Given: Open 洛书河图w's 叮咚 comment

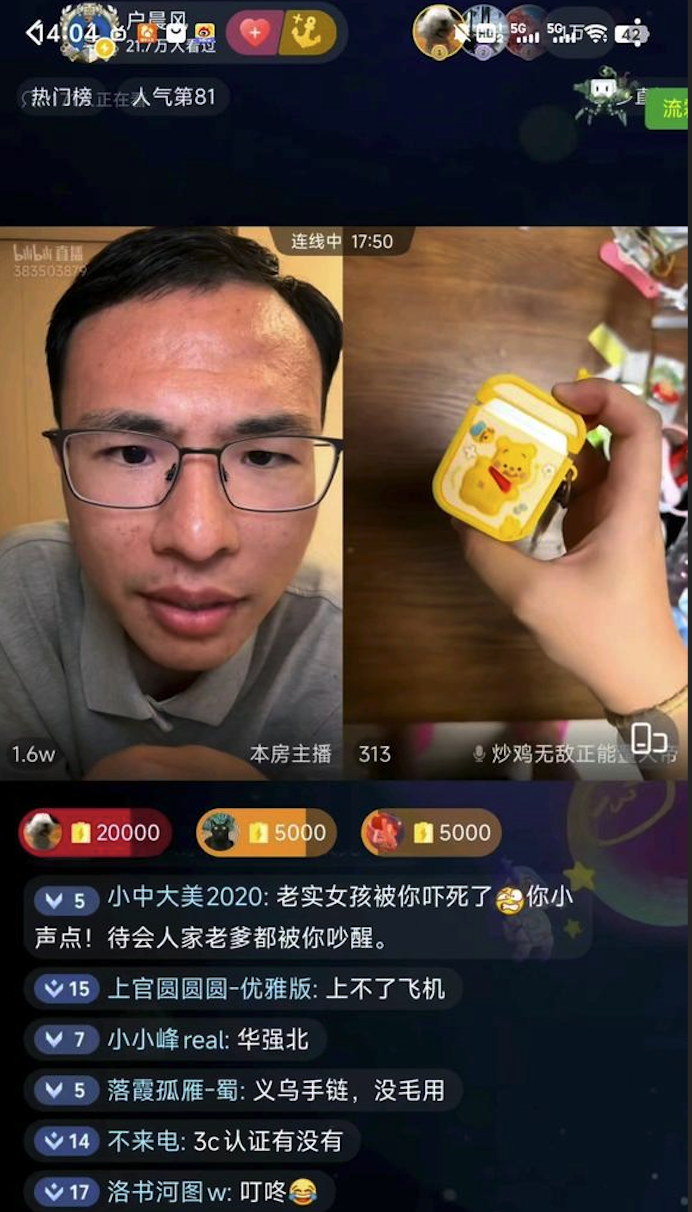Looking at the screenshot, I should pos(179,1191).
